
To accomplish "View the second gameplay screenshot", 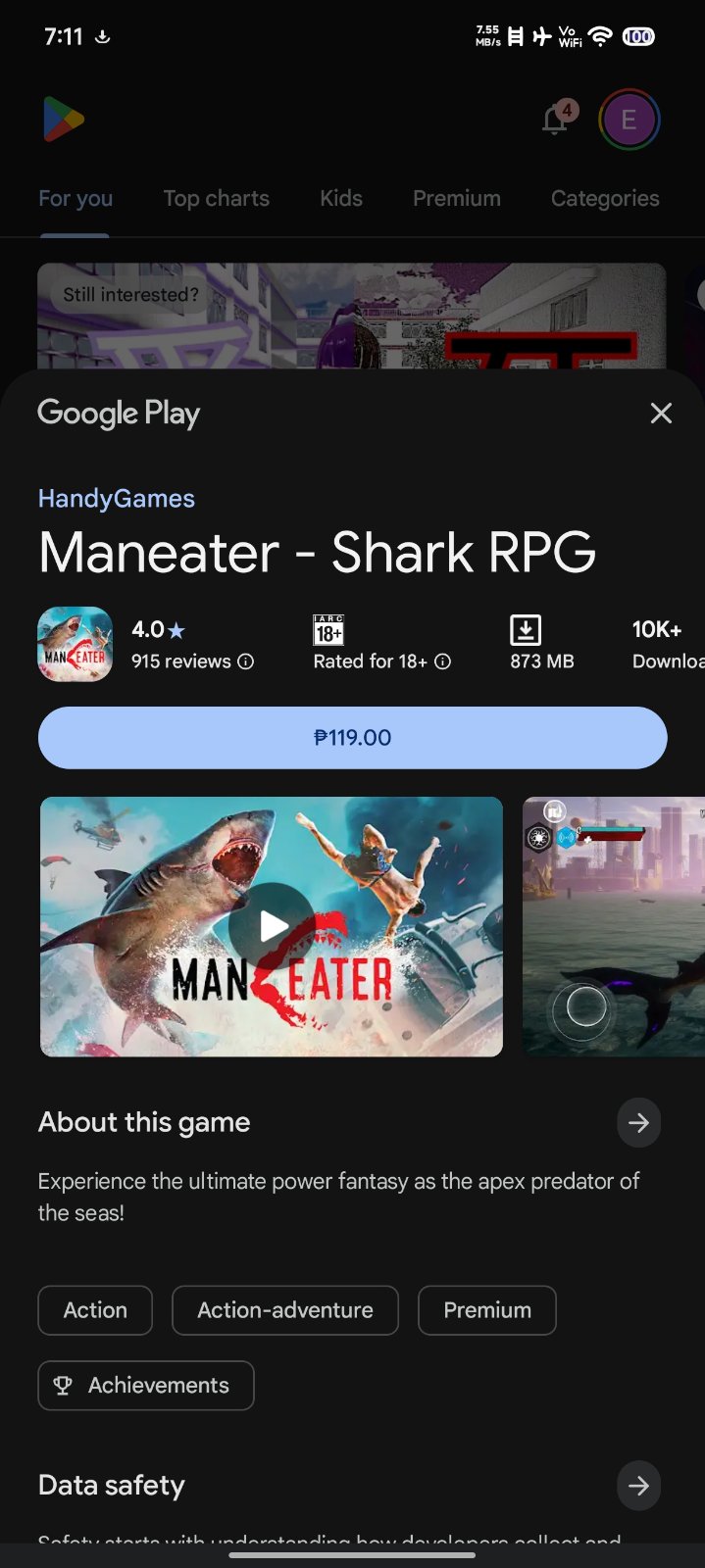I will click(614, 926).
